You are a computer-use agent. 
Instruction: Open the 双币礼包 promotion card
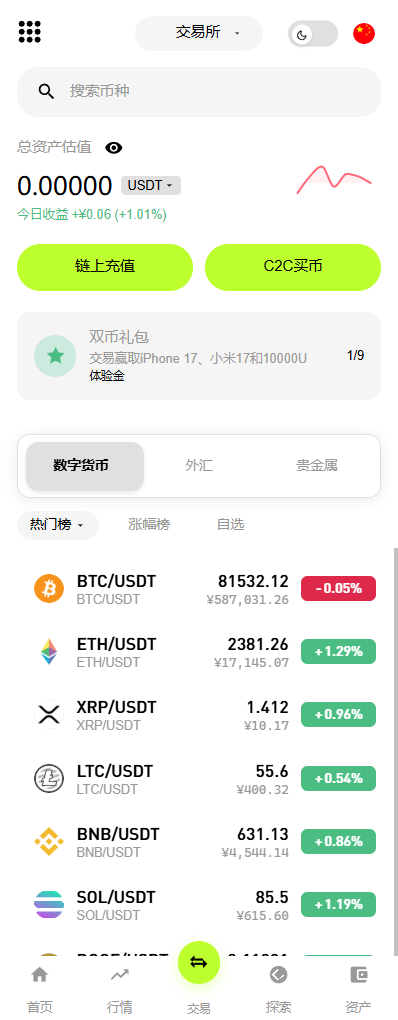(x=199, y=356)
